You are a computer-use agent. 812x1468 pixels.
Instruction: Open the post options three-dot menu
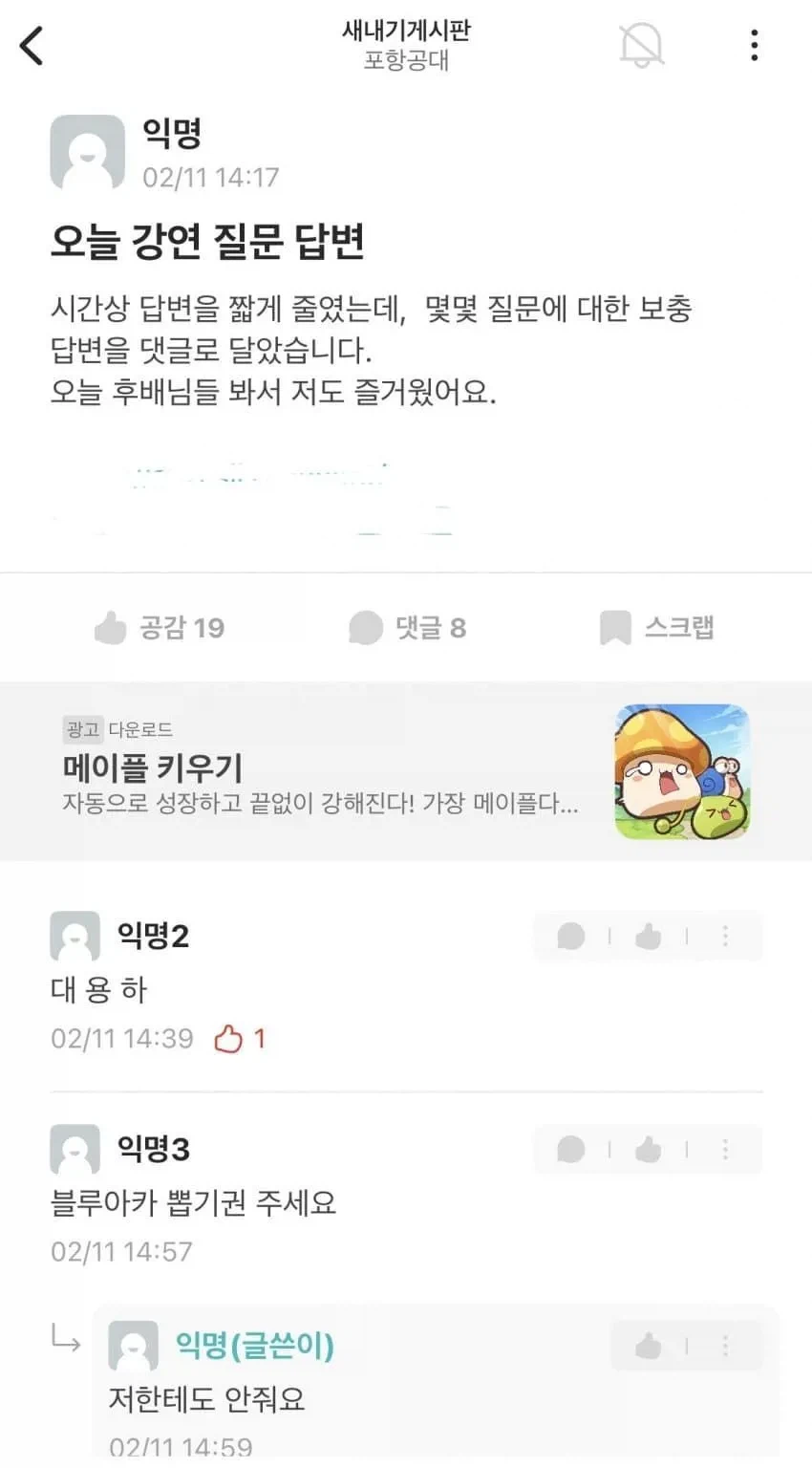(x=754, y=43)
